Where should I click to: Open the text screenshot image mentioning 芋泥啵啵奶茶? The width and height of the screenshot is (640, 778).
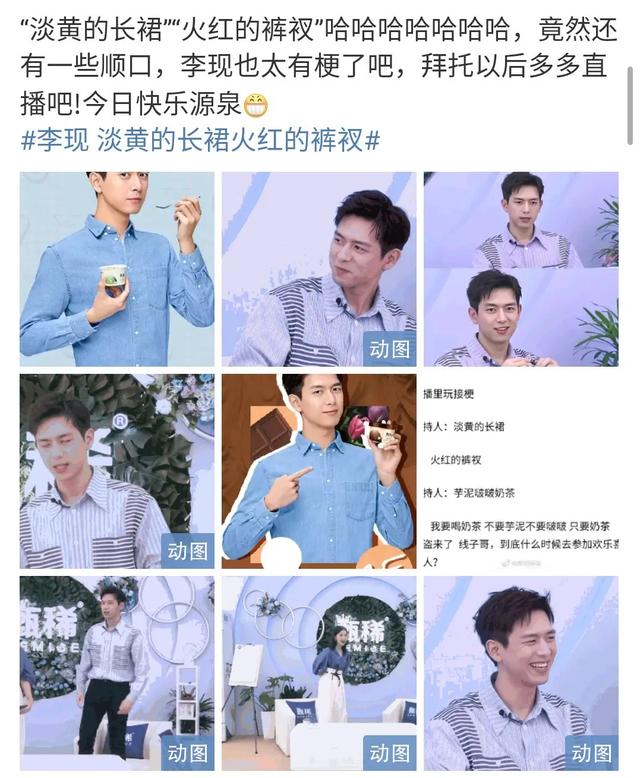click(520, 471)
